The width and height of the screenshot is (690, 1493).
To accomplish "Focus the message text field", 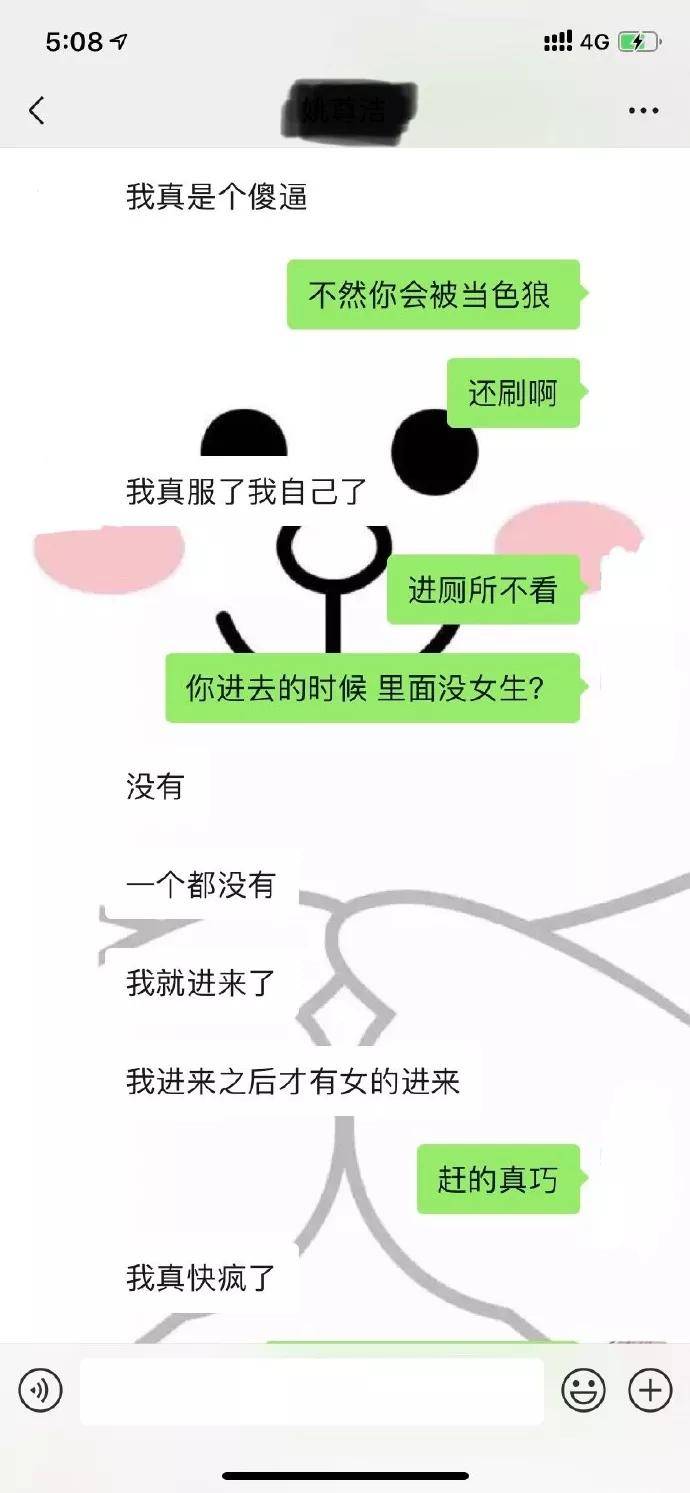I will tap(311, 1390).
